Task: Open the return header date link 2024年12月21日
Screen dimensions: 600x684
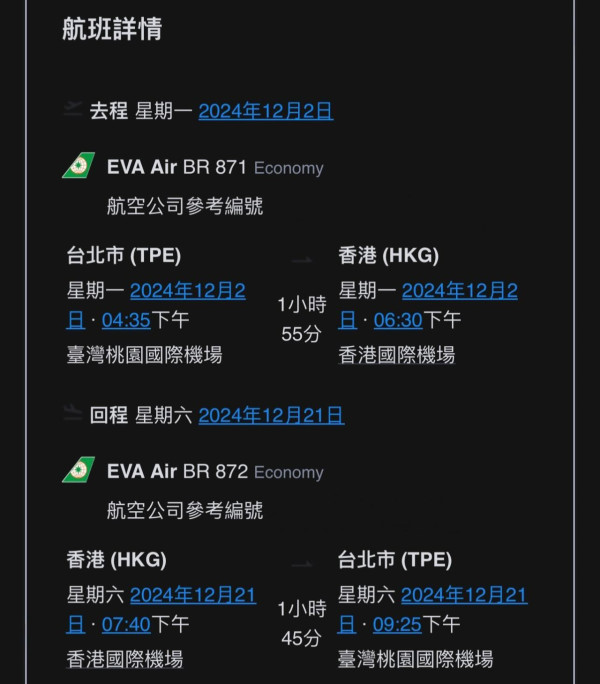Action: (x=271, y=415)
